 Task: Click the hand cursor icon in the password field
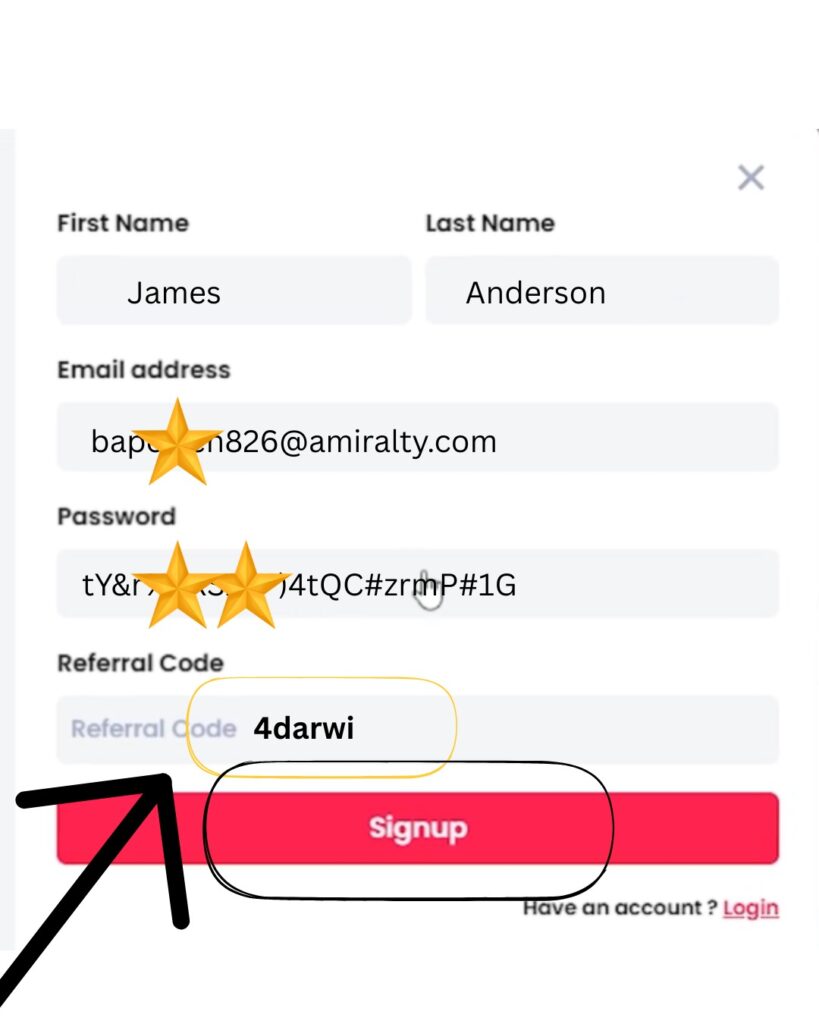pyautogui.click(x=430, y=590)
